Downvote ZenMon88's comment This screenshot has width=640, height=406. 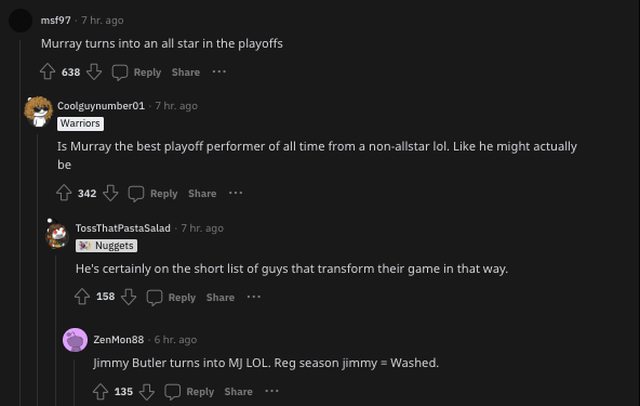pos(147,392)
